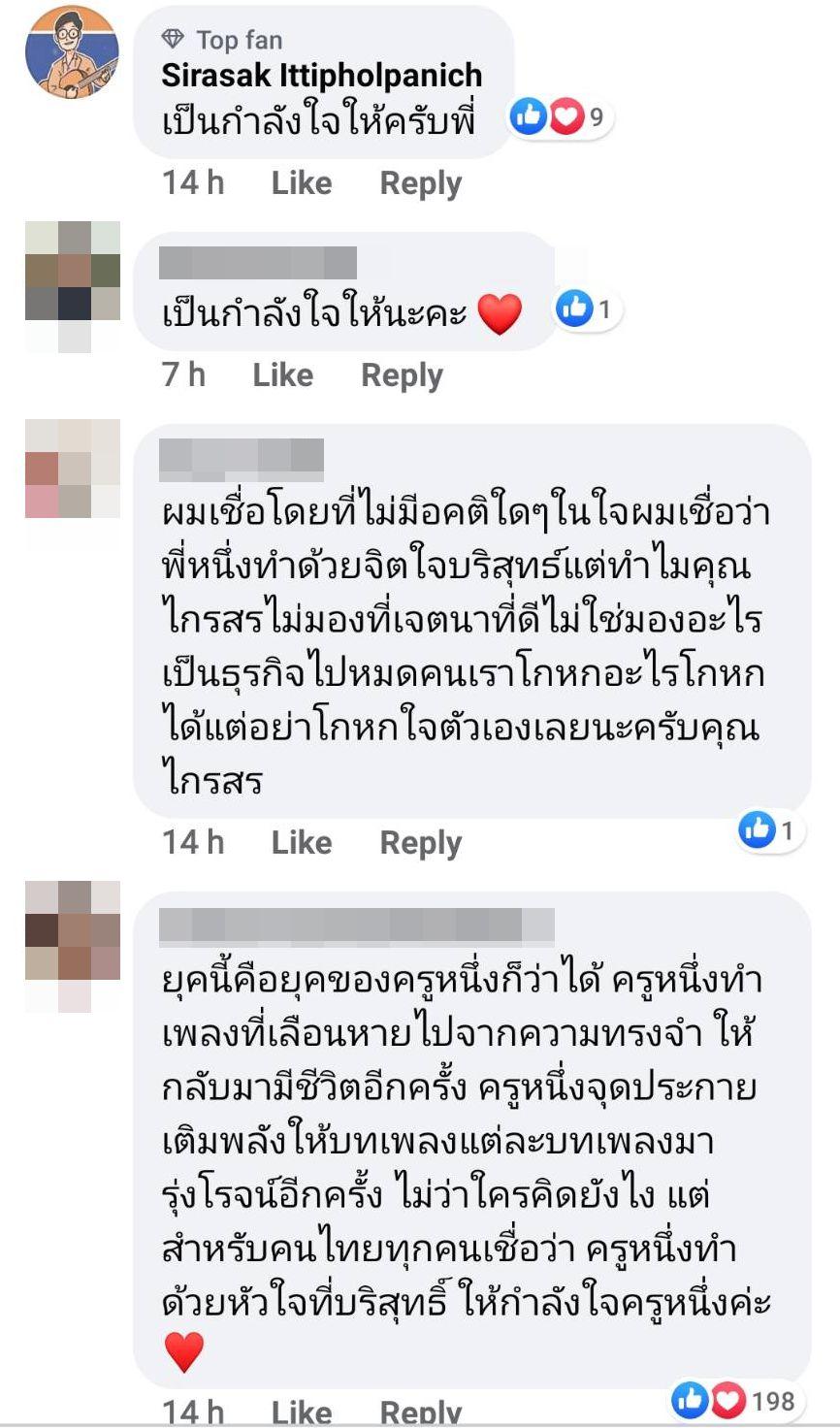
Task: Reply to Sirasak Ittipholpanich's comment
Action: coord(420,182)
